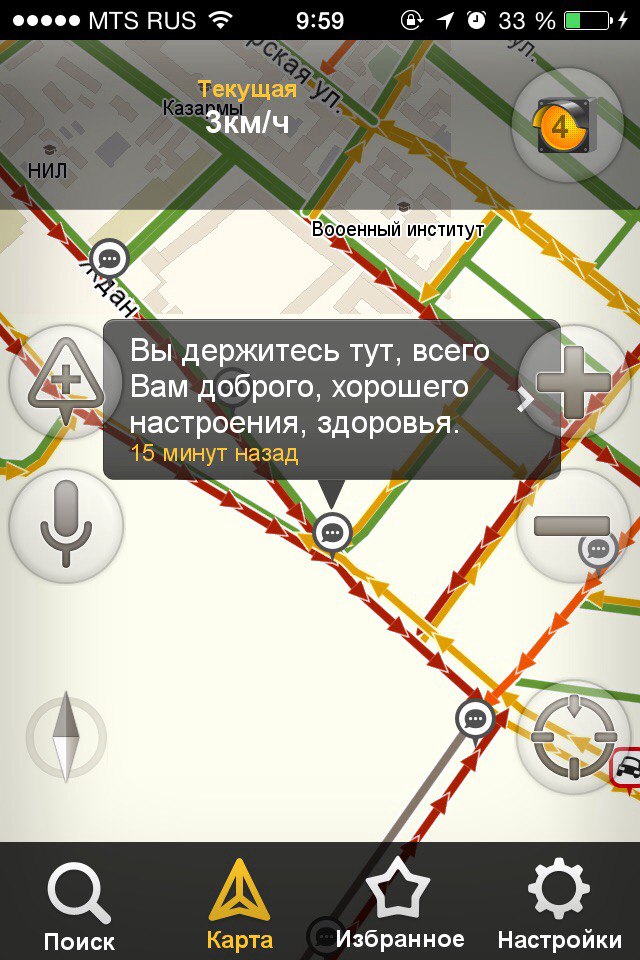Reset map orientation with the compass
The height and width of the screenshot is (960, 640).
pos(66,737)
